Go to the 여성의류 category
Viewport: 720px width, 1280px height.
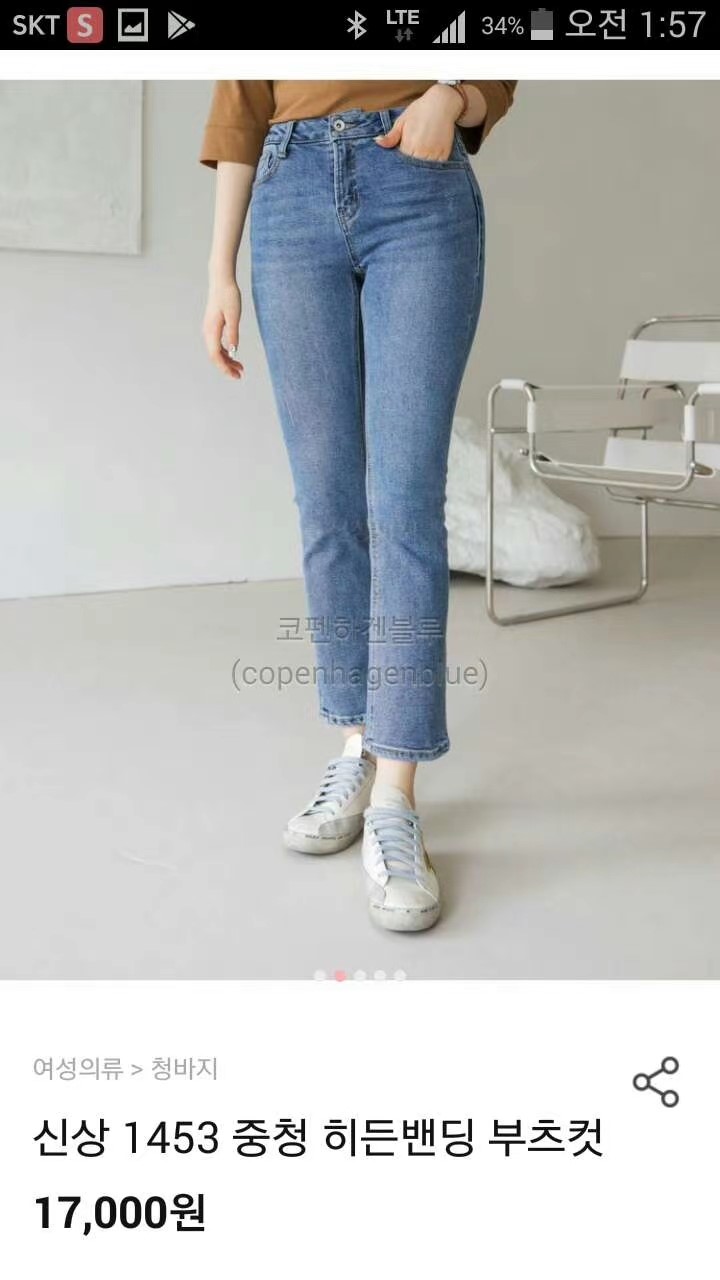(78, 1069)
